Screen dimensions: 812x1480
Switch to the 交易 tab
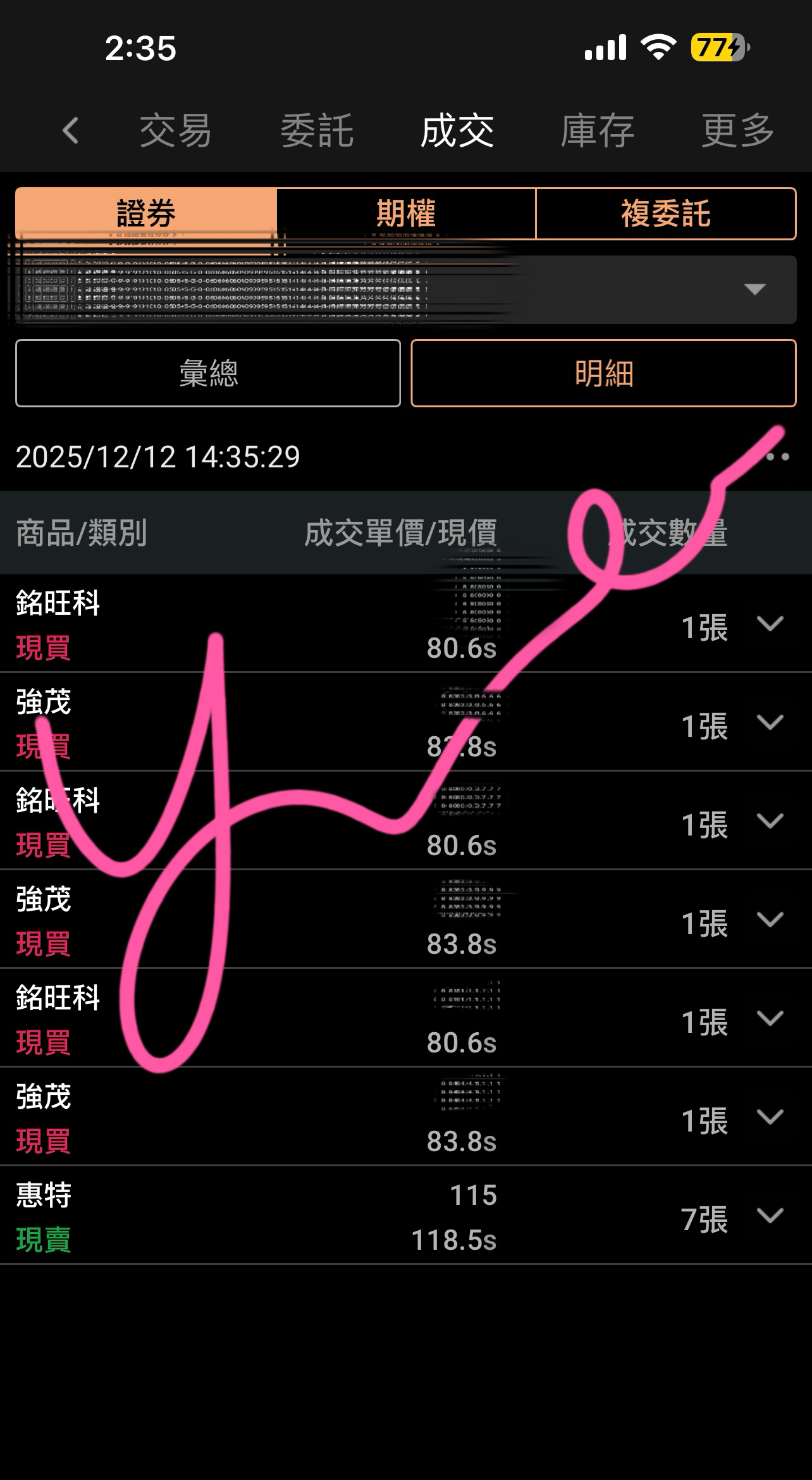point(175,131)
